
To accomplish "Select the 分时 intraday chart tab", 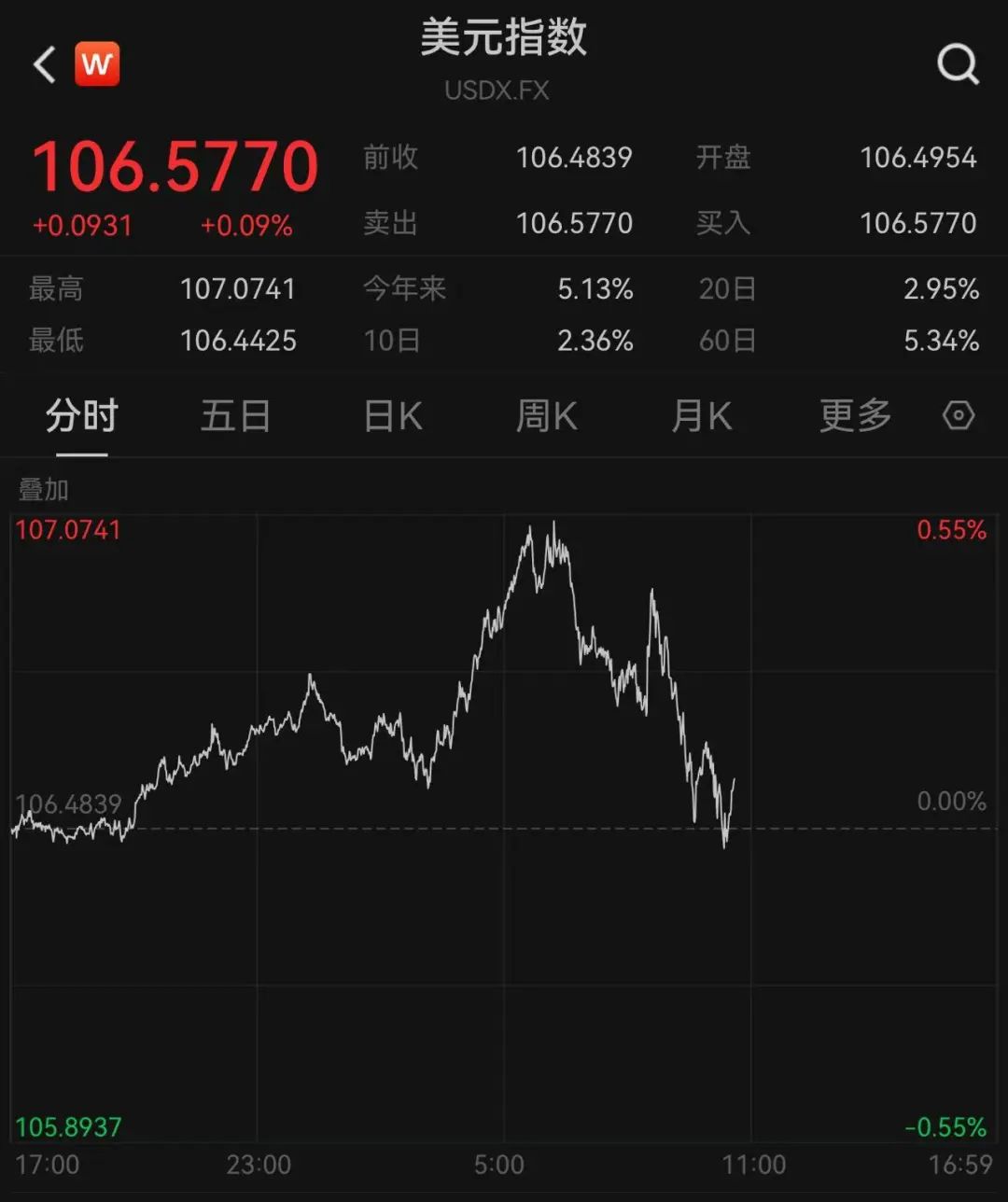I will 82,416.
